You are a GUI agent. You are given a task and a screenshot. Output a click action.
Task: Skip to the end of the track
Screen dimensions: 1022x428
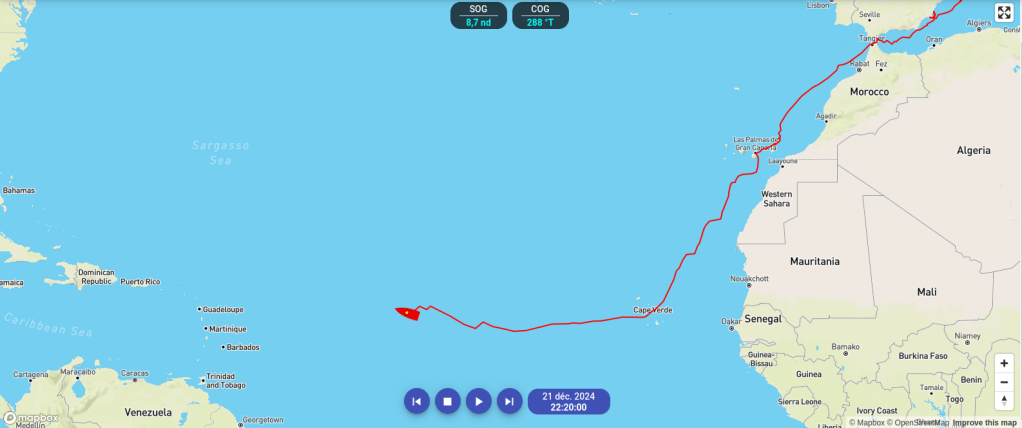[x=510, y=401]
